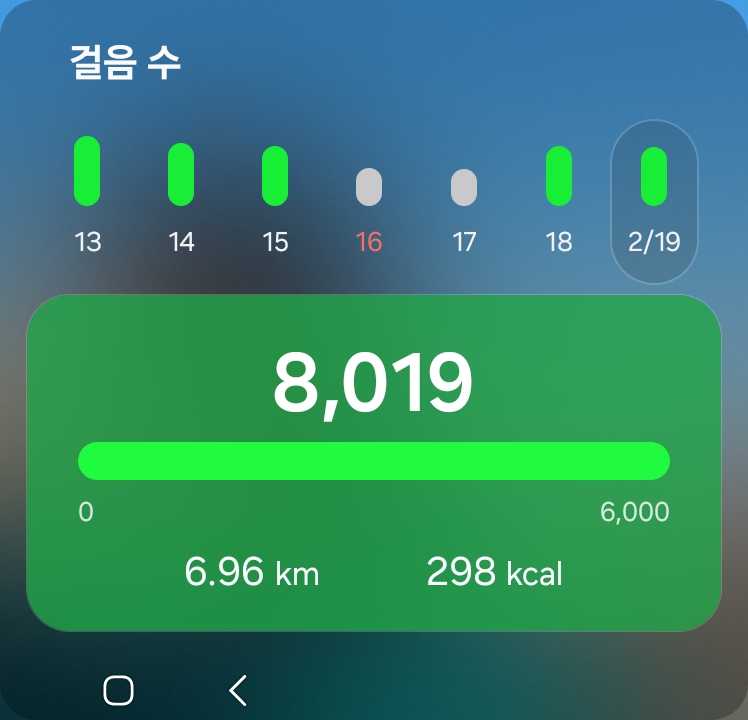Select day 13 in the step history

[88, 195]
